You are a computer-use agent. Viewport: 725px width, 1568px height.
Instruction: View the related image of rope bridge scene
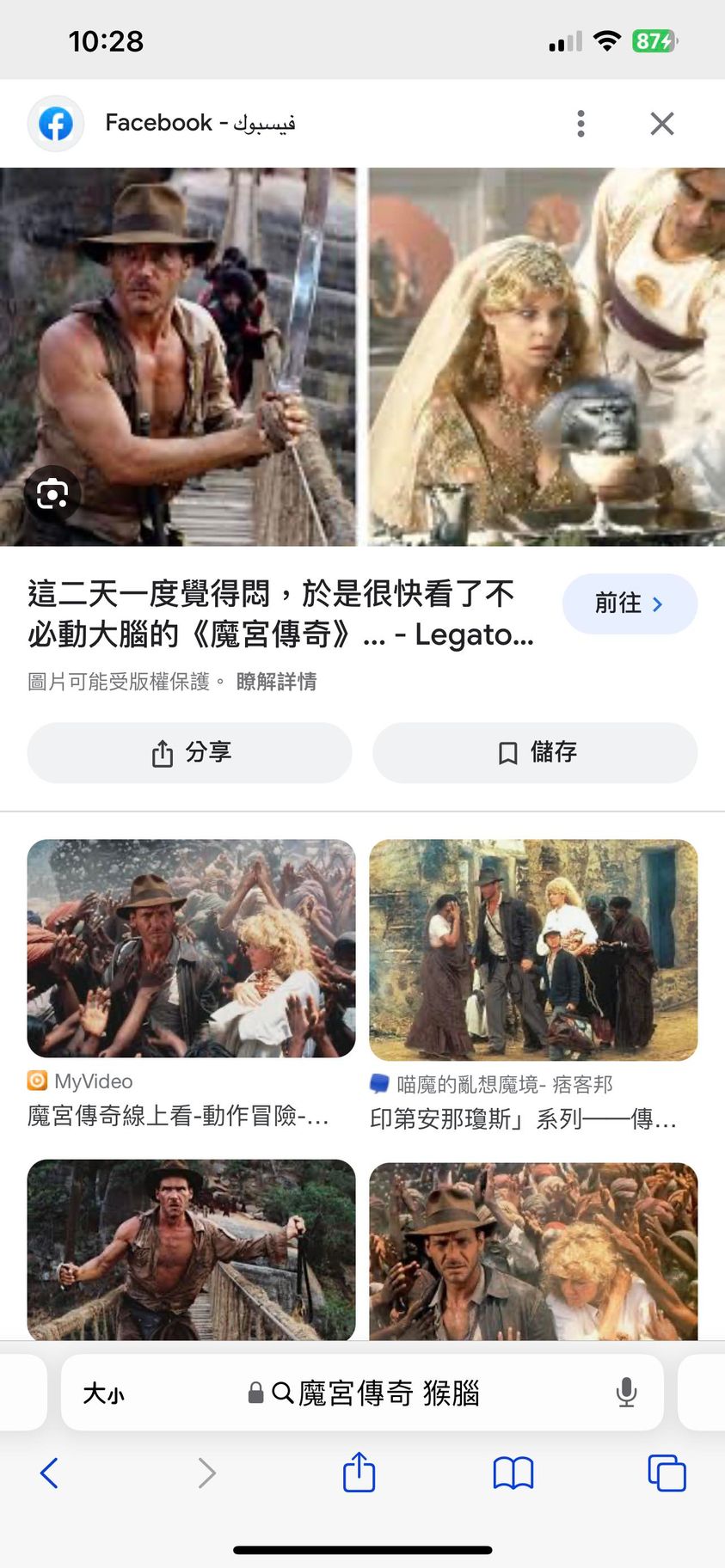[191, 1249]
